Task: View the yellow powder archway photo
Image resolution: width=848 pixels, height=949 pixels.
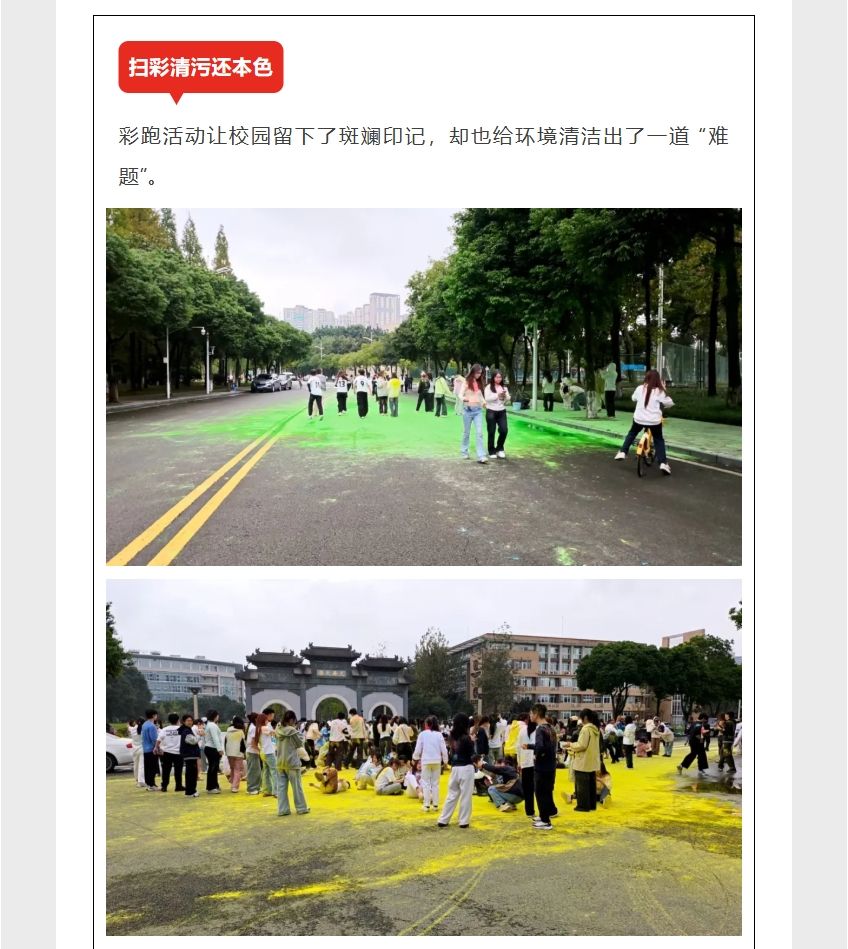Action: (424, 757)
